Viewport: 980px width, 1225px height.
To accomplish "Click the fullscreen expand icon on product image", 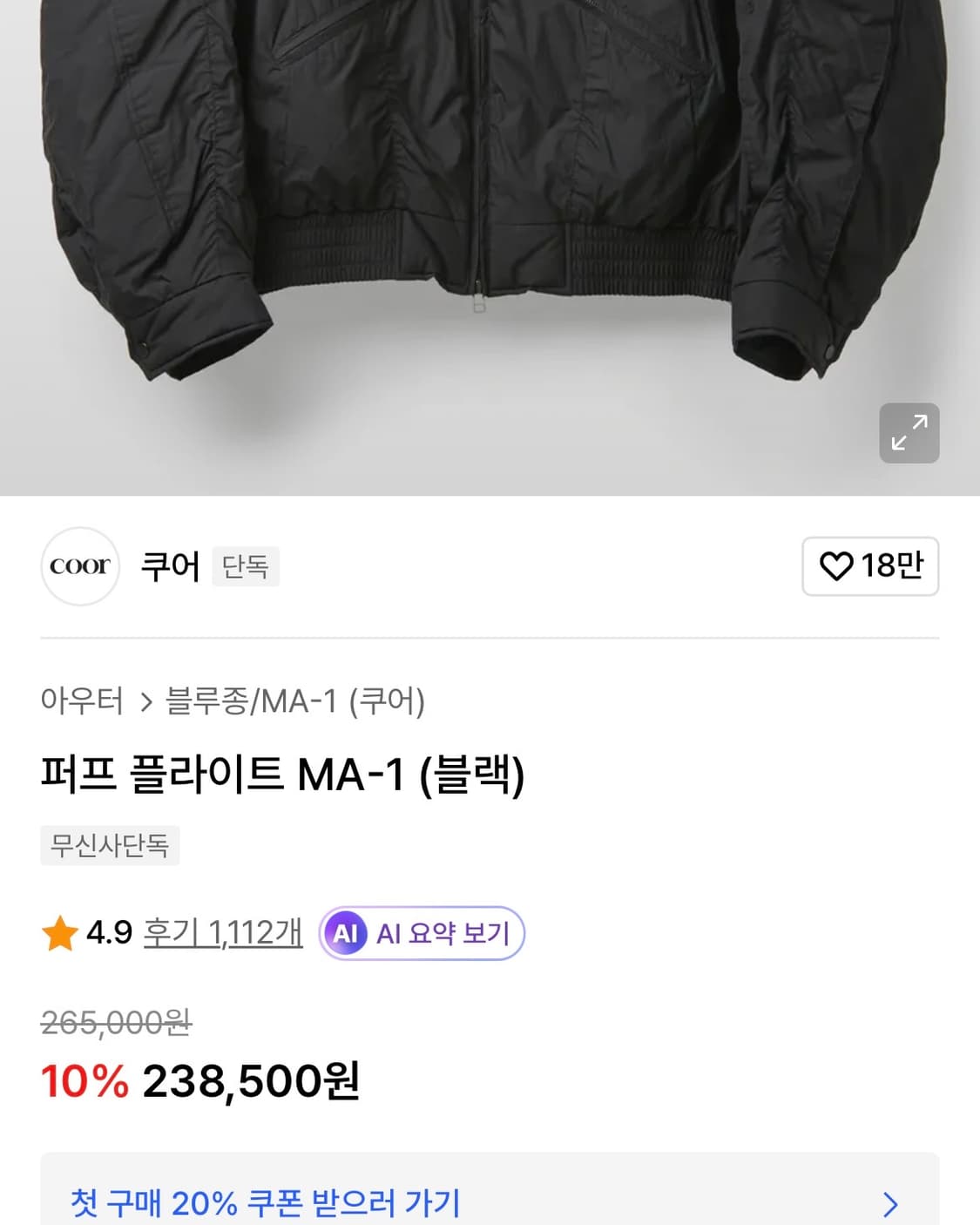I will click(909, 433).
